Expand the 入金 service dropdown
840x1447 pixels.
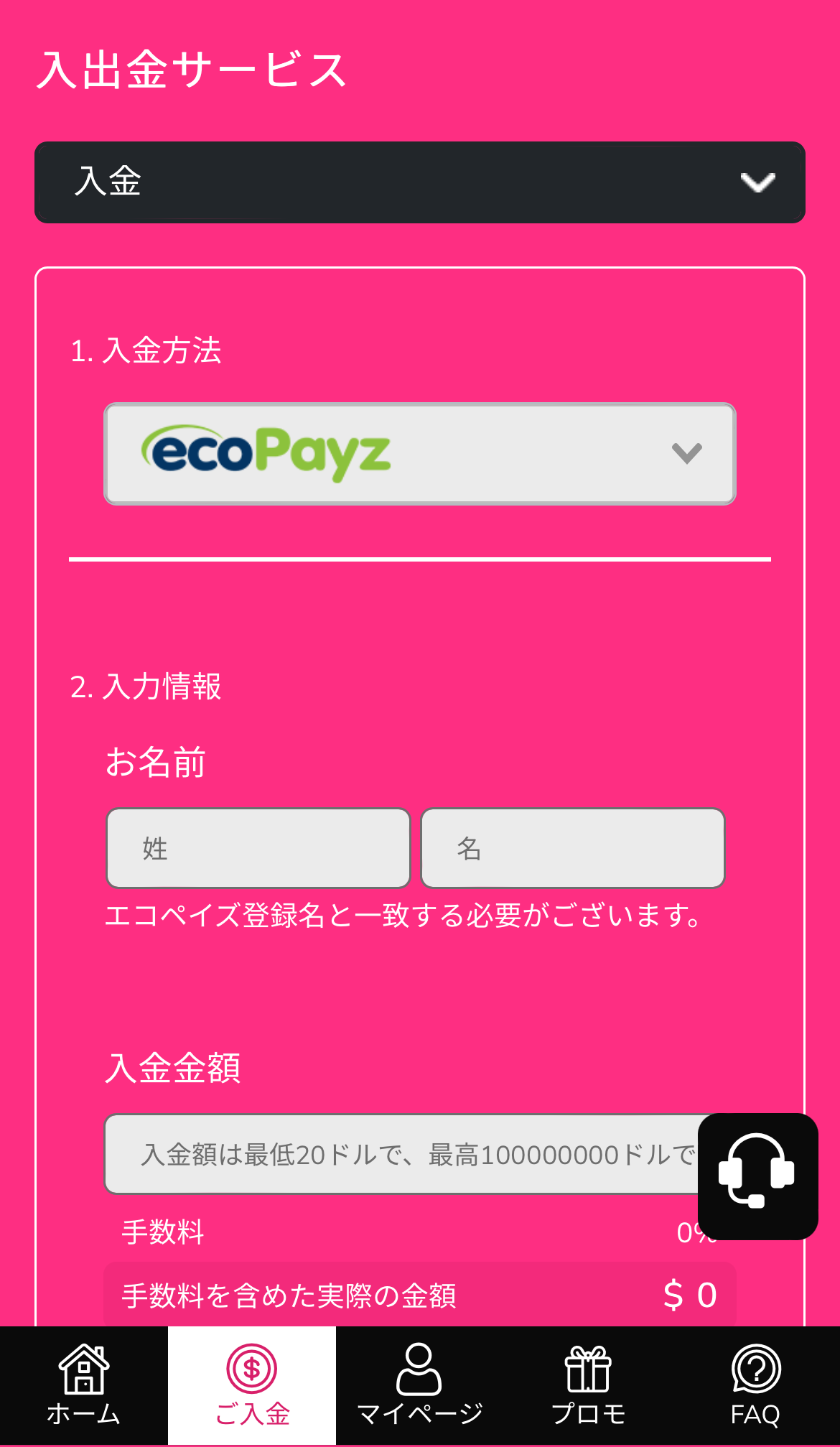(420, 182)
